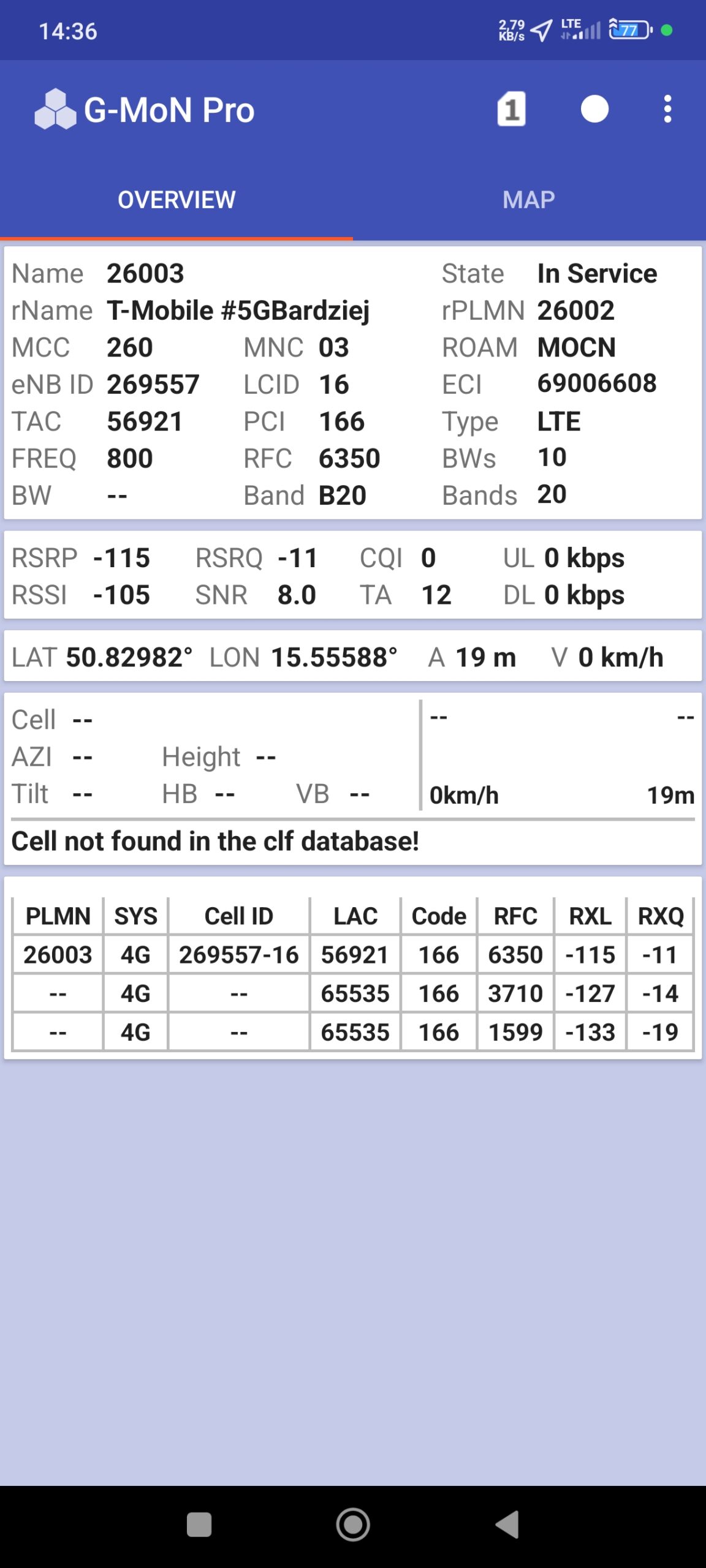Switch to SIM 1 selector icon
706x1568 pixels.
click(x=511, y=110)
